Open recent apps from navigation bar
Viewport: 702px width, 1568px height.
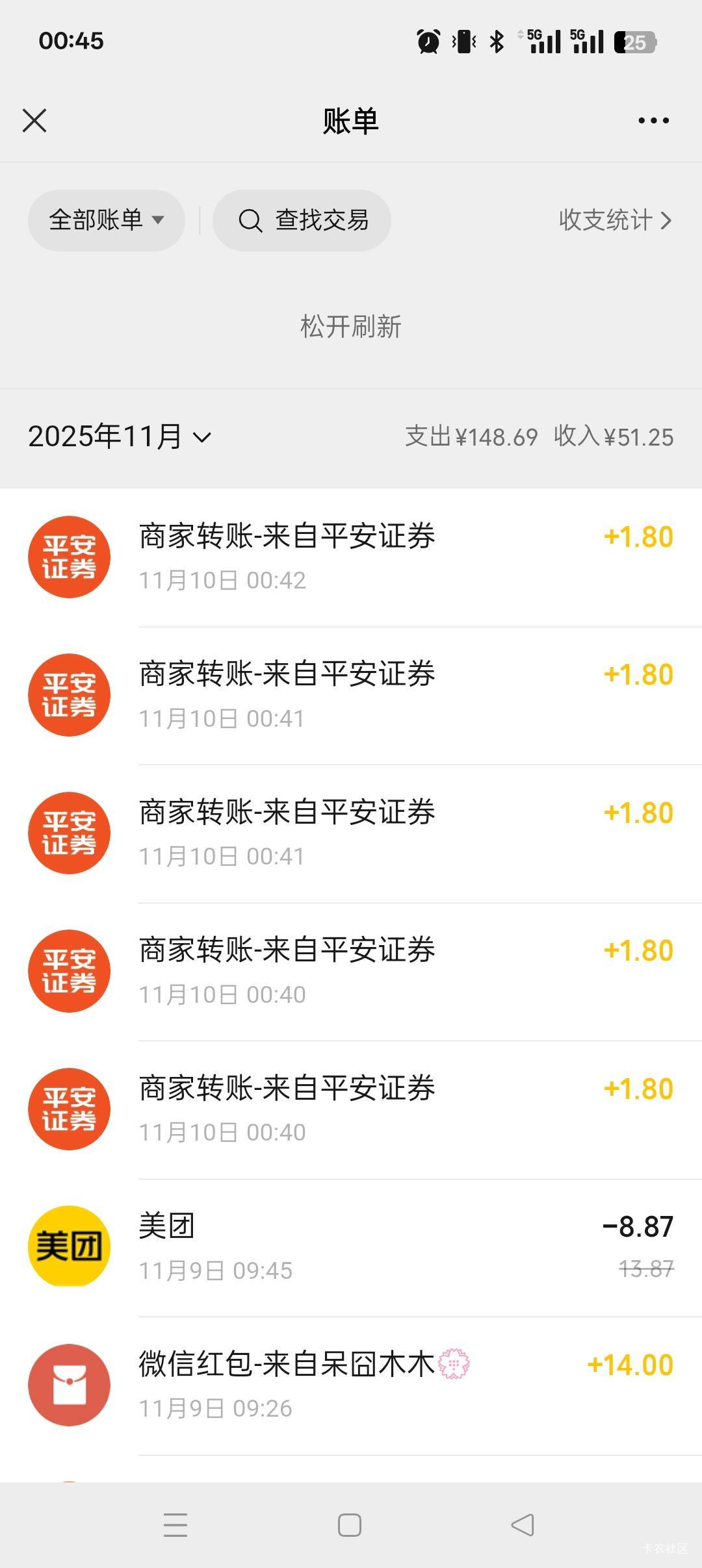175,1525
